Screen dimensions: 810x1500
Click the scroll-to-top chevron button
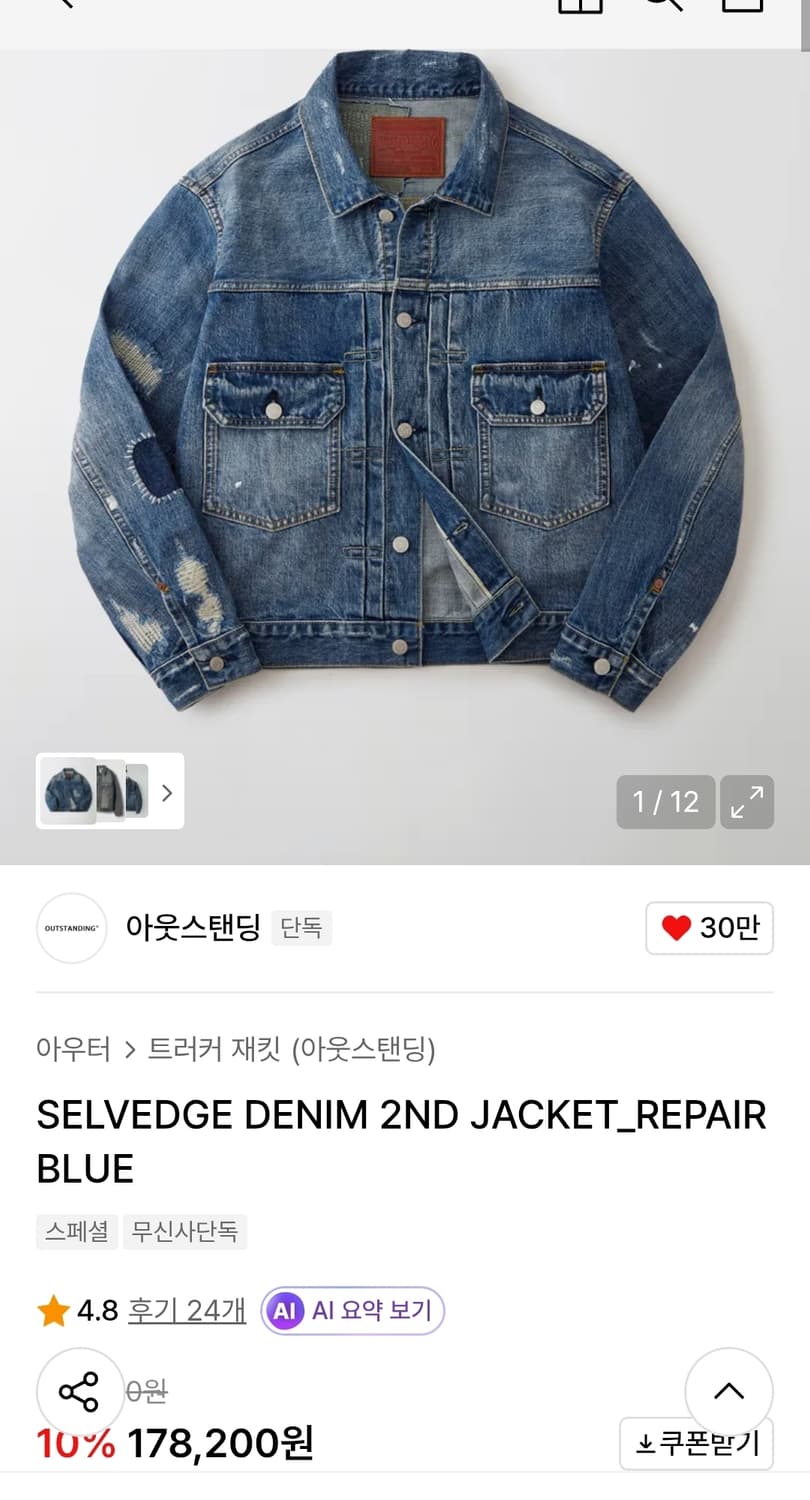pos(729,1391)
